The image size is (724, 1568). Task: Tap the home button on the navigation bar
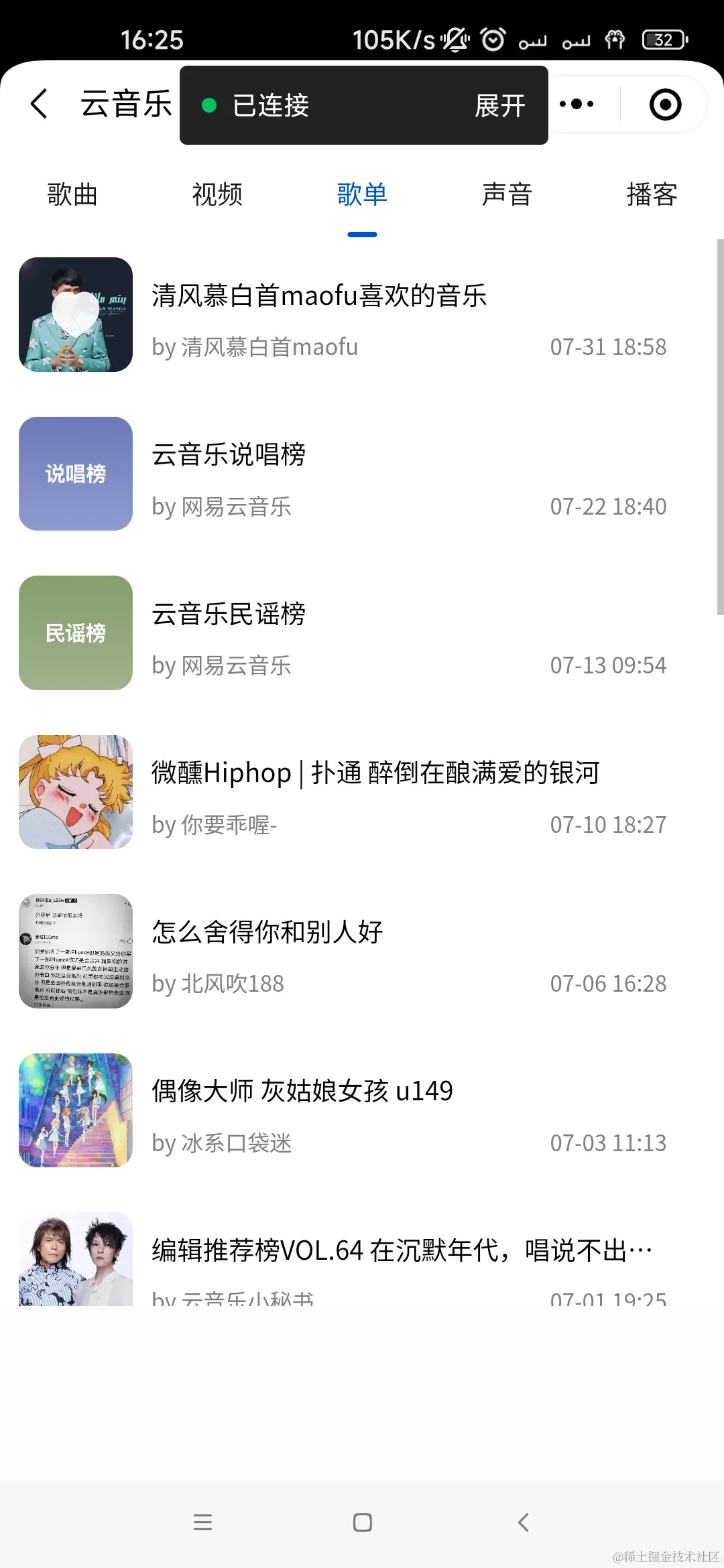(361, 1522)
